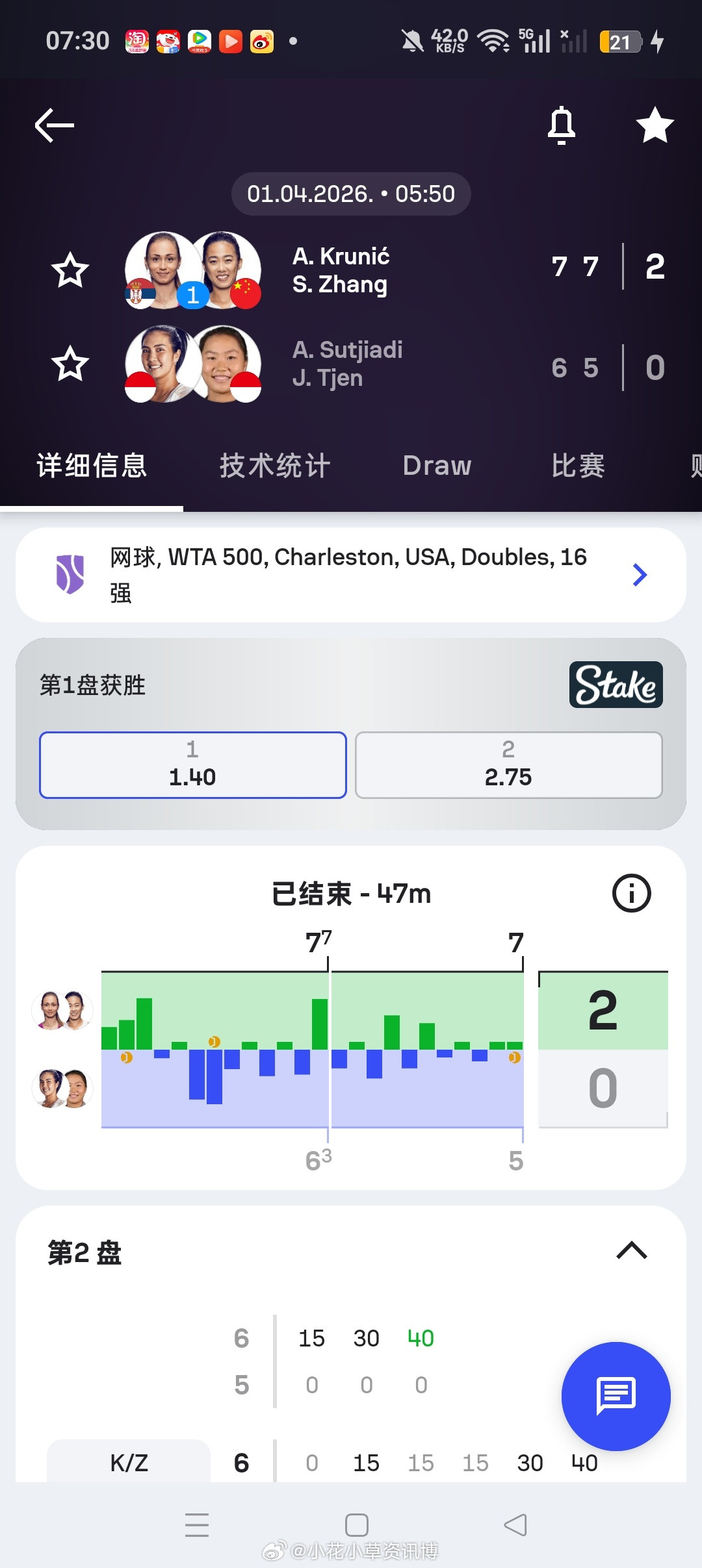Image resolution: width=702 pixels, height=1568 pixels.
Task: Tap the back arrow to exit match
Action: pyautogui.click(x=52, y=125)
